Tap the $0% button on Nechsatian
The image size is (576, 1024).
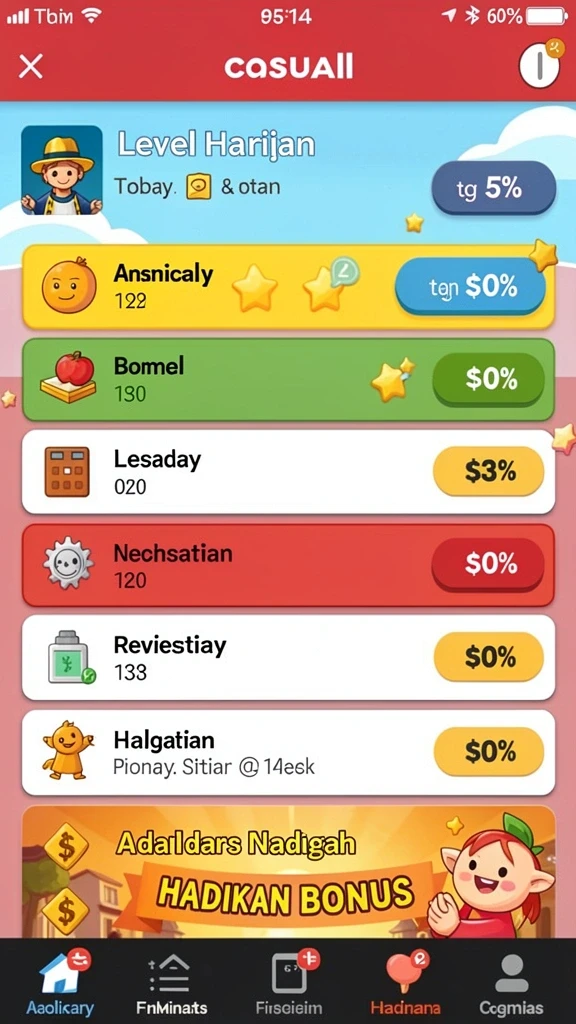488,564
